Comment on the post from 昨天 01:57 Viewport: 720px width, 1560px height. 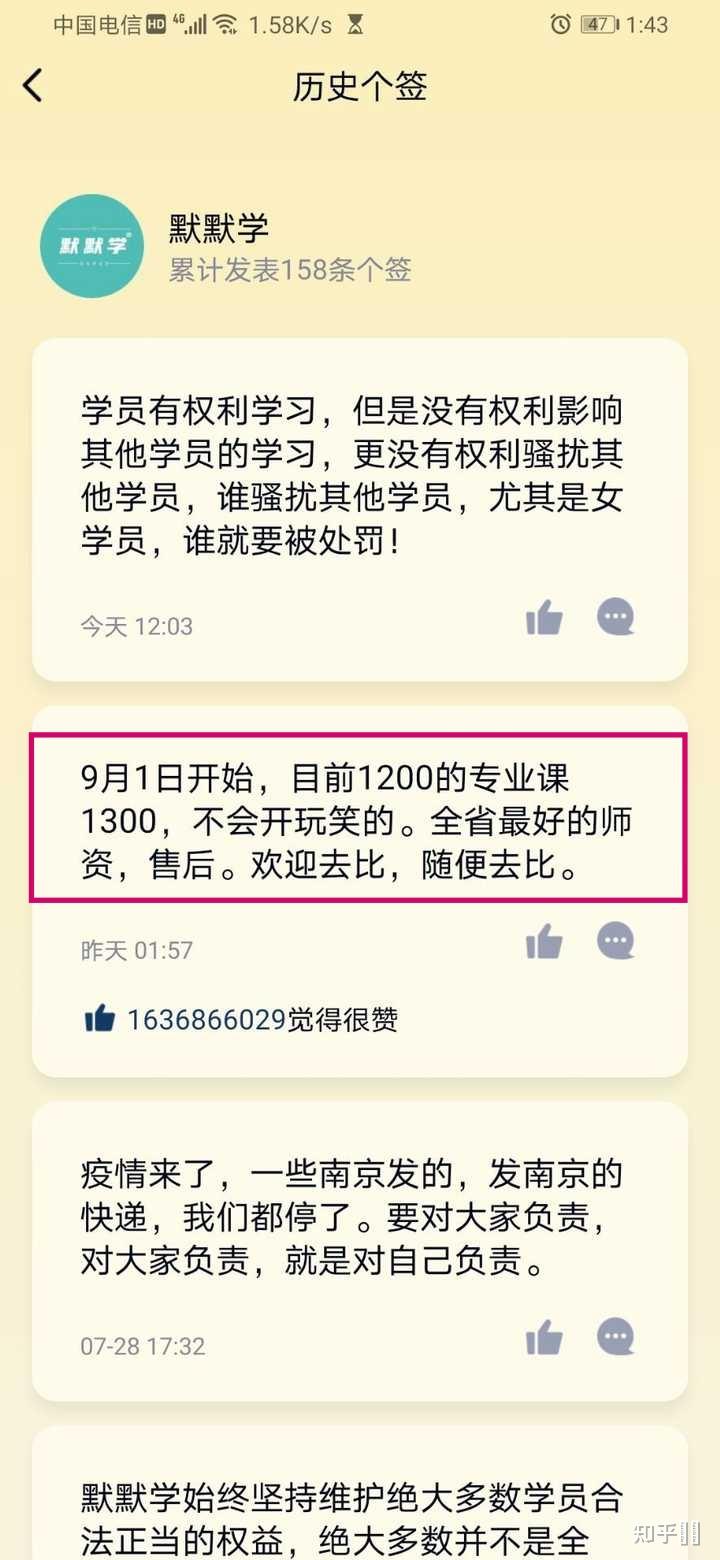point(616,941)
